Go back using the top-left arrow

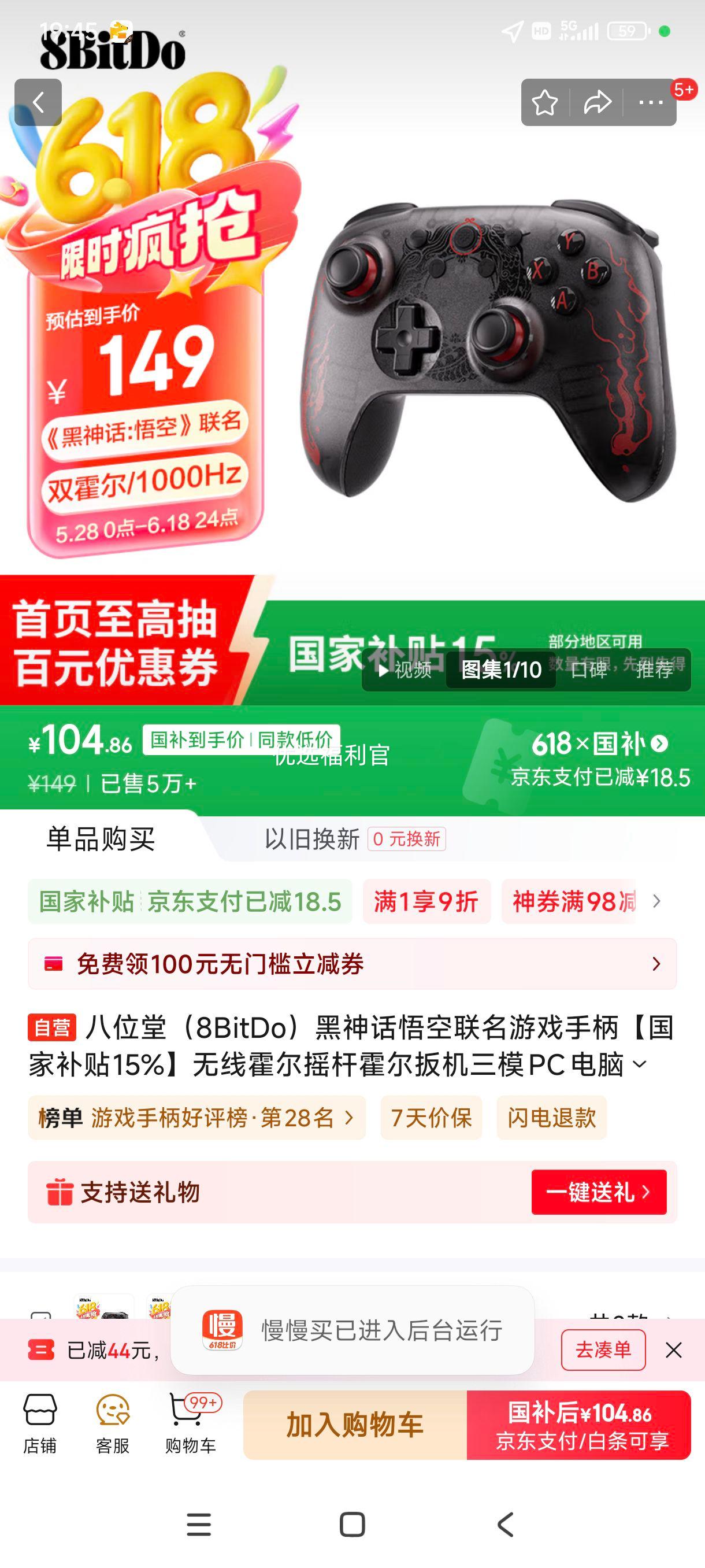tap(38, 102)
